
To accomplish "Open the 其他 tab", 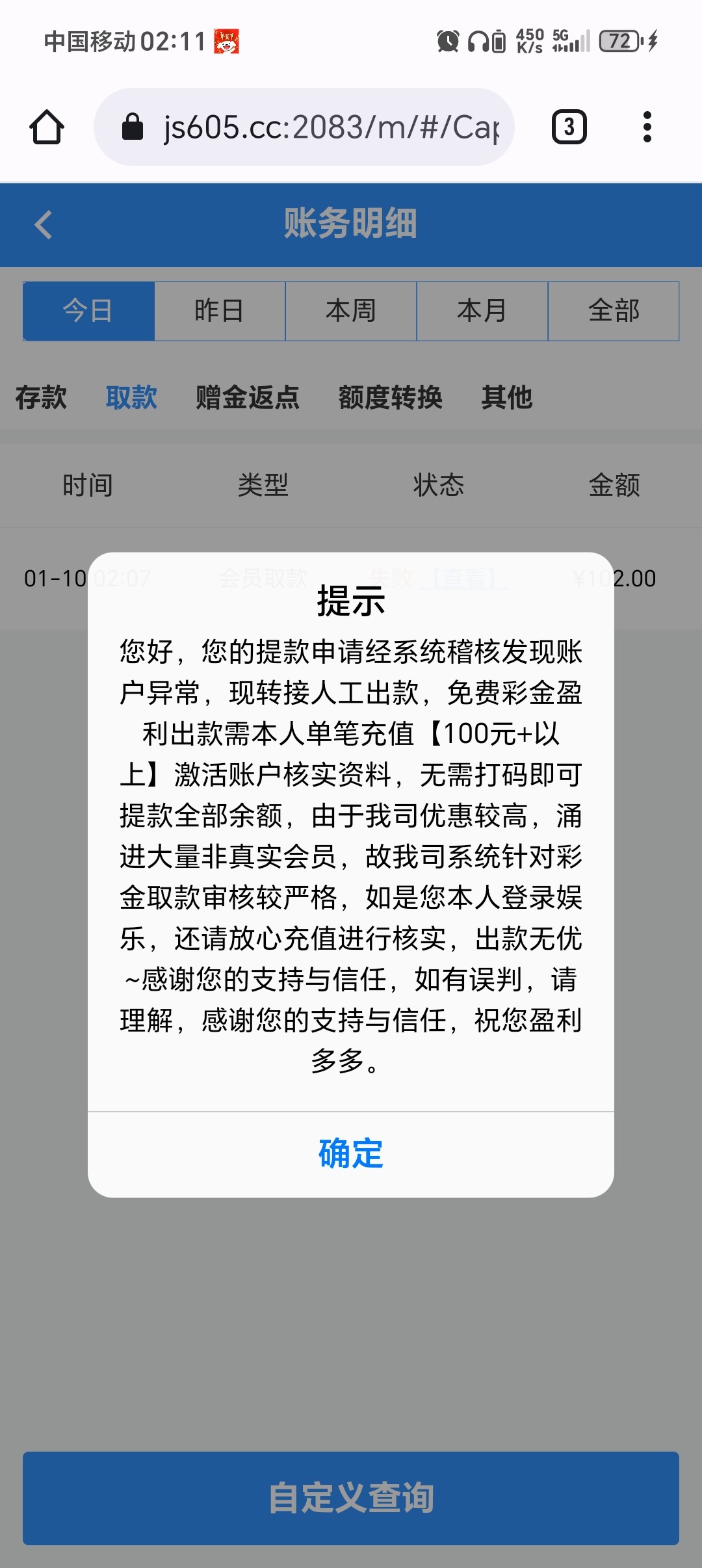I will click(x=506, y=397).
